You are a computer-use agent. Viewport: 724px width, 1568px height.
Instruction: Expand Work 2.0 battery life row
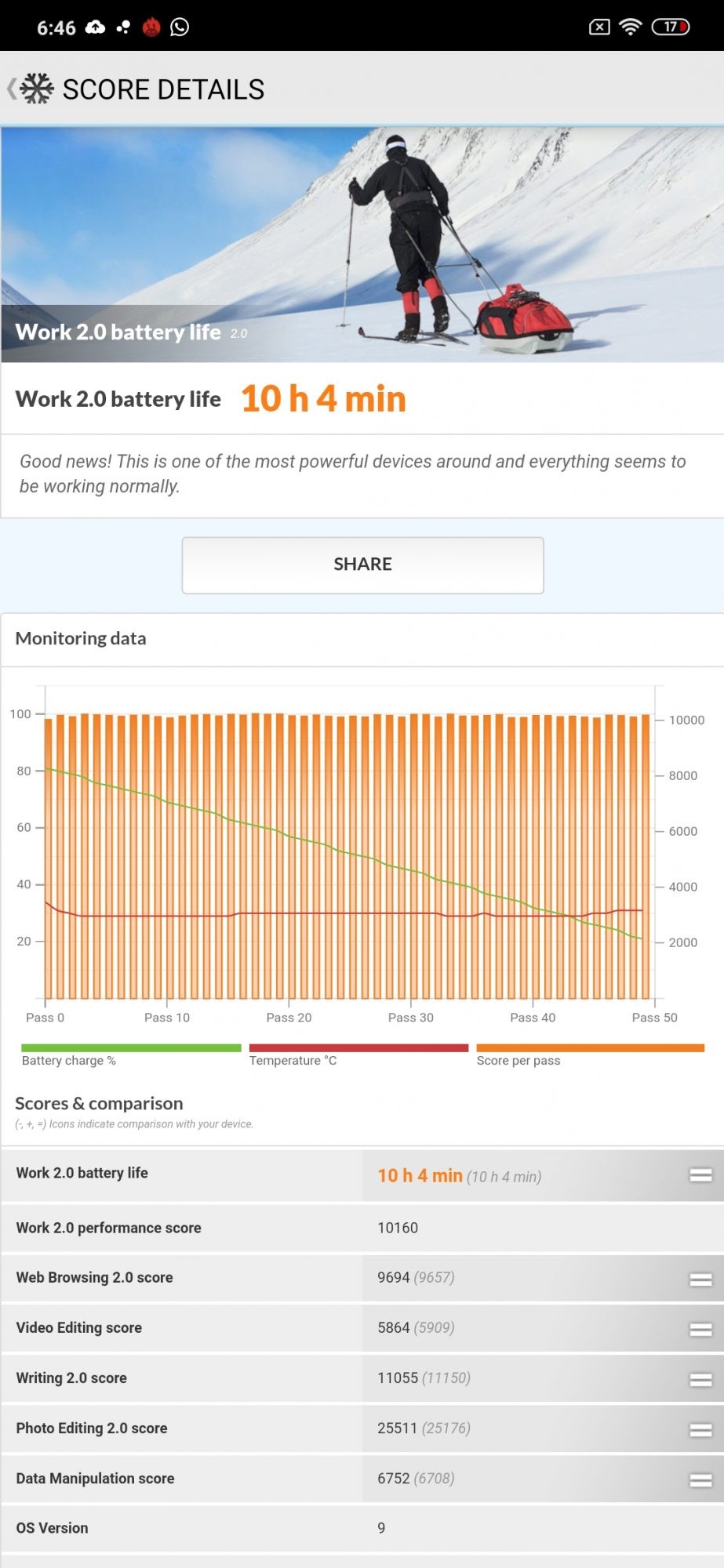[x=700, y=1174]
